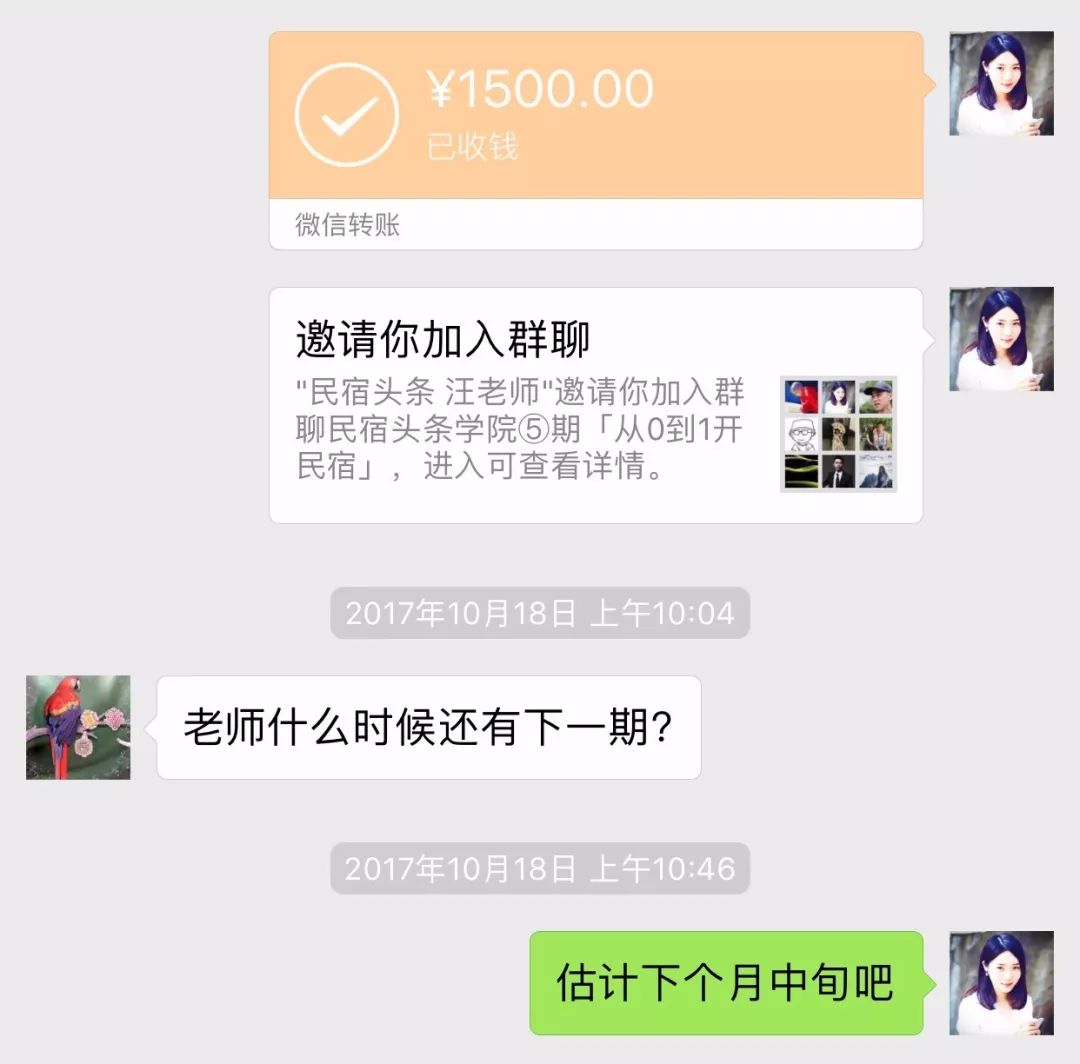Tap the avatar next to the green reply bubble
This screenshot has width=1080, height=1064.
[x=1001, y=983]
